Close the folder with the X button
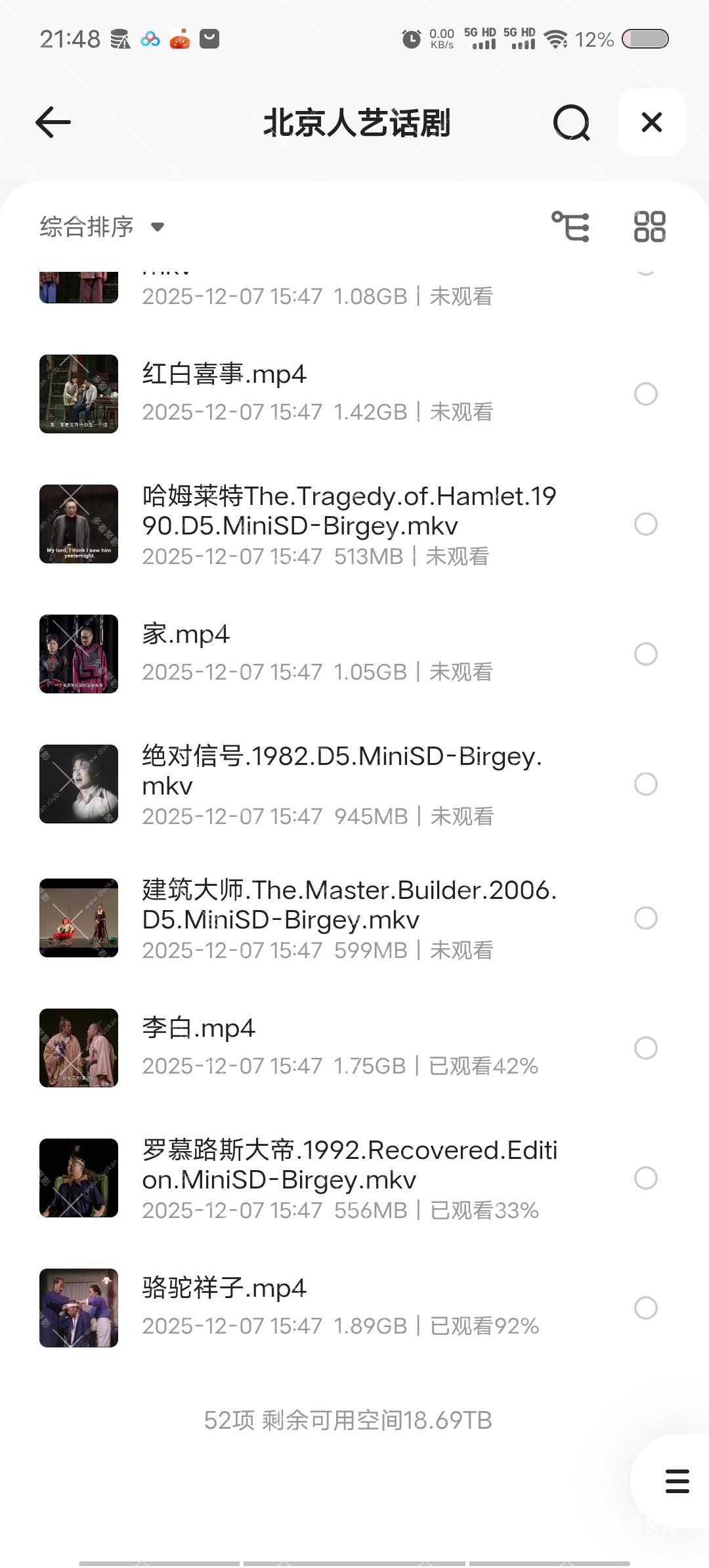 [651, 122]
